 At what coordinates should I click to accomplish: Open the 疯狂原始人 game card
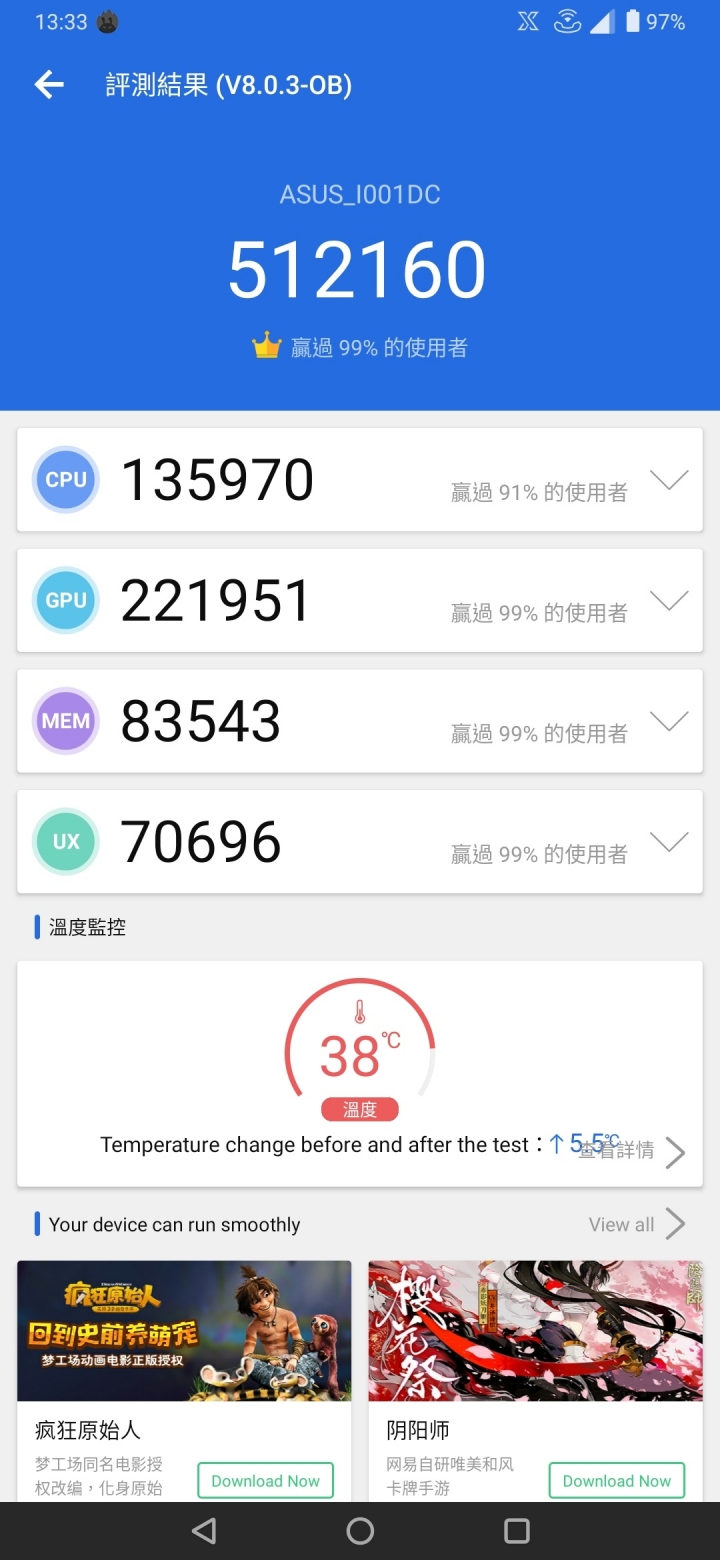[x=184, y=1381]
